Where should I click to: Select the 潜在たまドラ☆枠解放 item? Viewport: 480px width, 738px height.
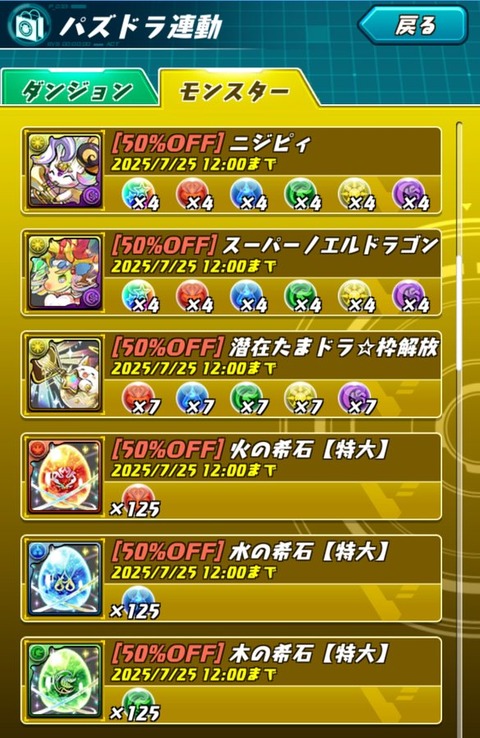(x=231, y=375)
